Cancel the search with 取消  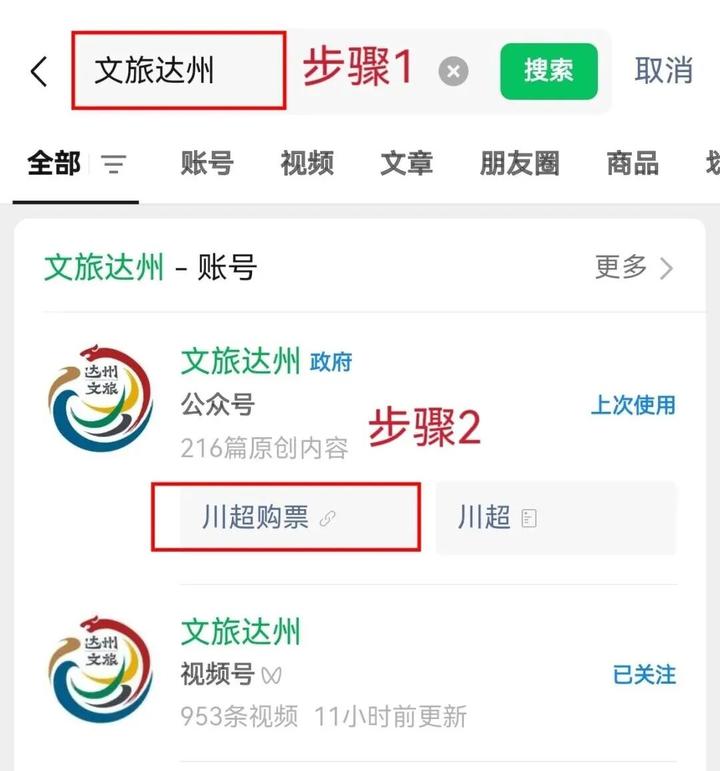[x=663, y=71]
